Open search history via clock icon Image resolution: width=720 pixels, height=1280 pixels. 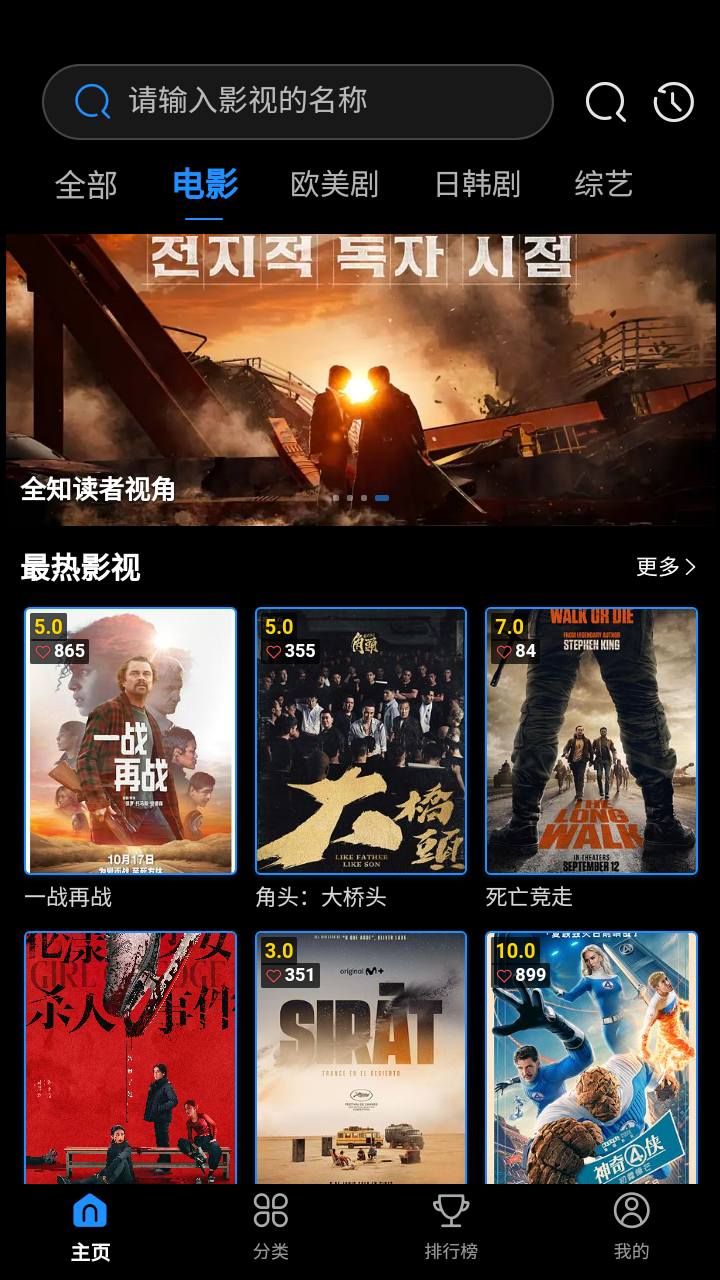coord(673,101)
